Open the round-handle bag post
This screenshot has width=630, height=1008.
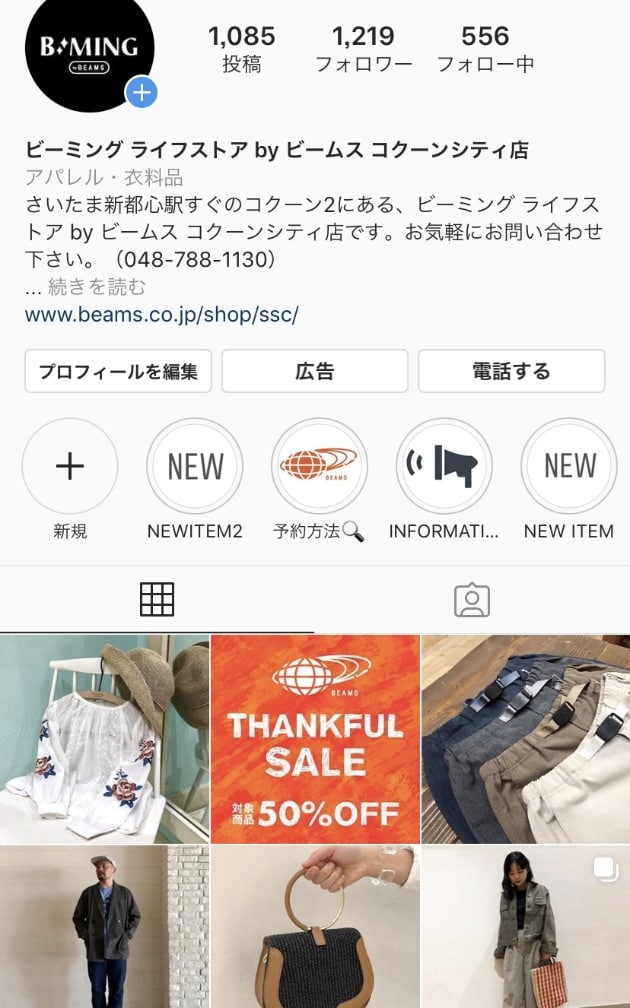pyautogui.click(x=315, y=927)
